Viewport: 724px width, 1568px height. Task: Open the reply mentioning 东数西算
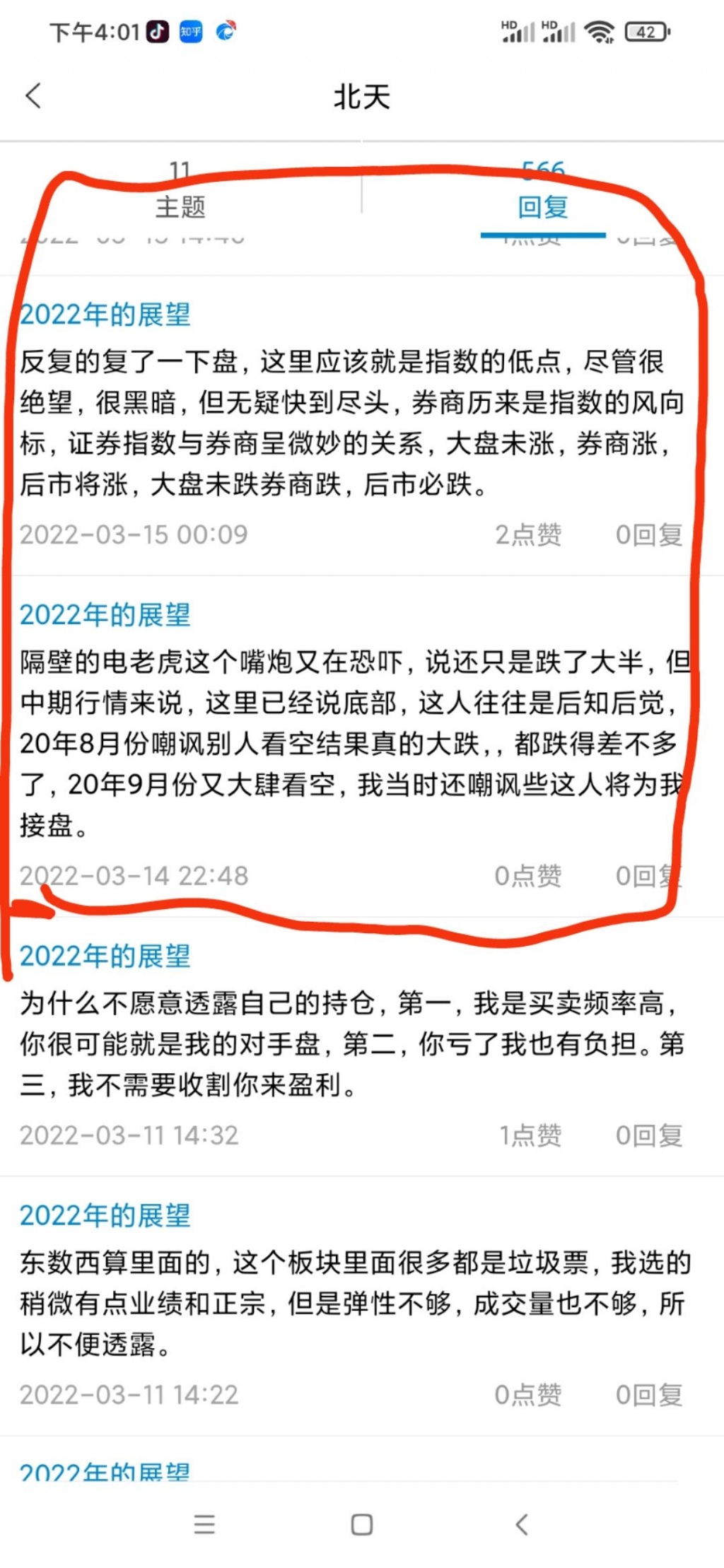(x=352, y=1303)
